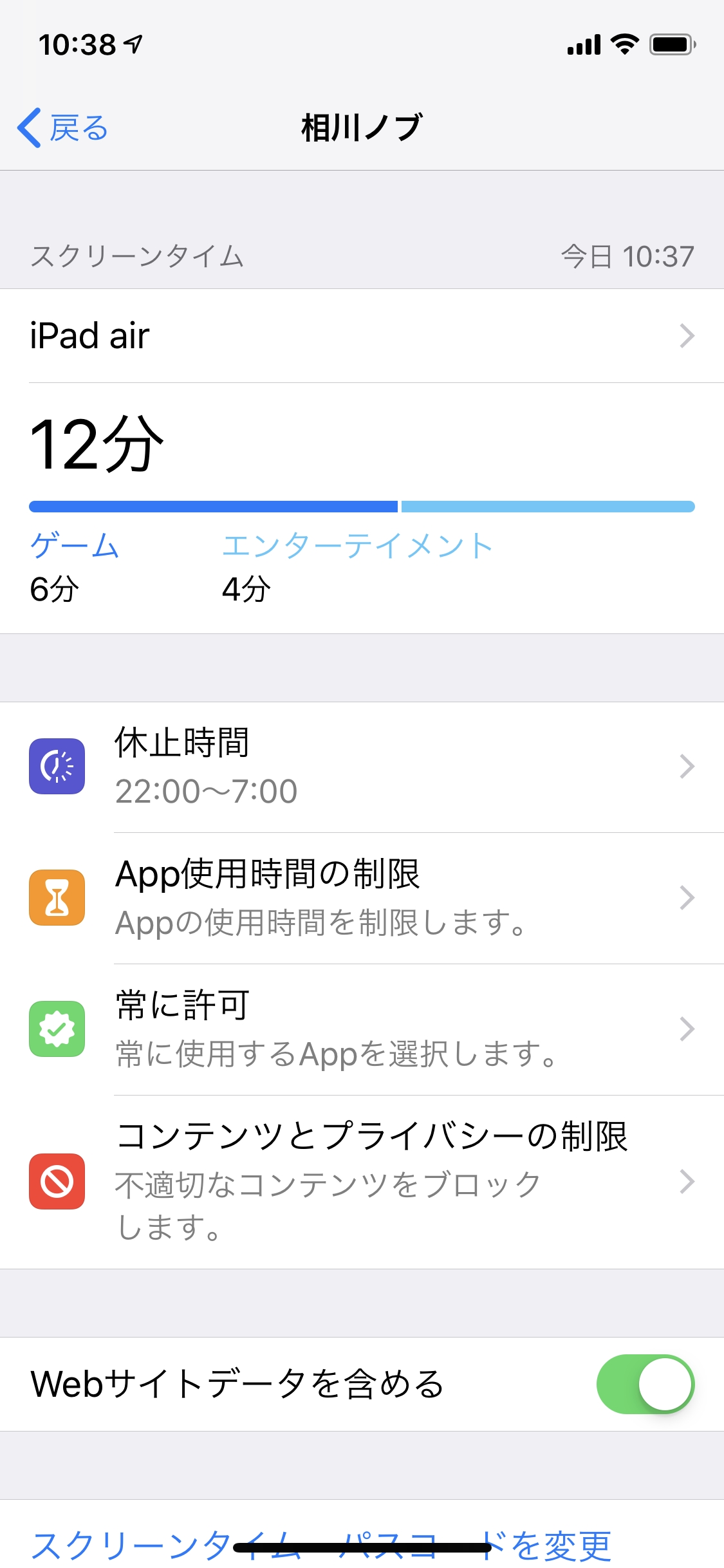Tap スクリーンタイム・パスコードを変更 link
This screenshot has width=724, height=1568.
tap(320, 1545)
